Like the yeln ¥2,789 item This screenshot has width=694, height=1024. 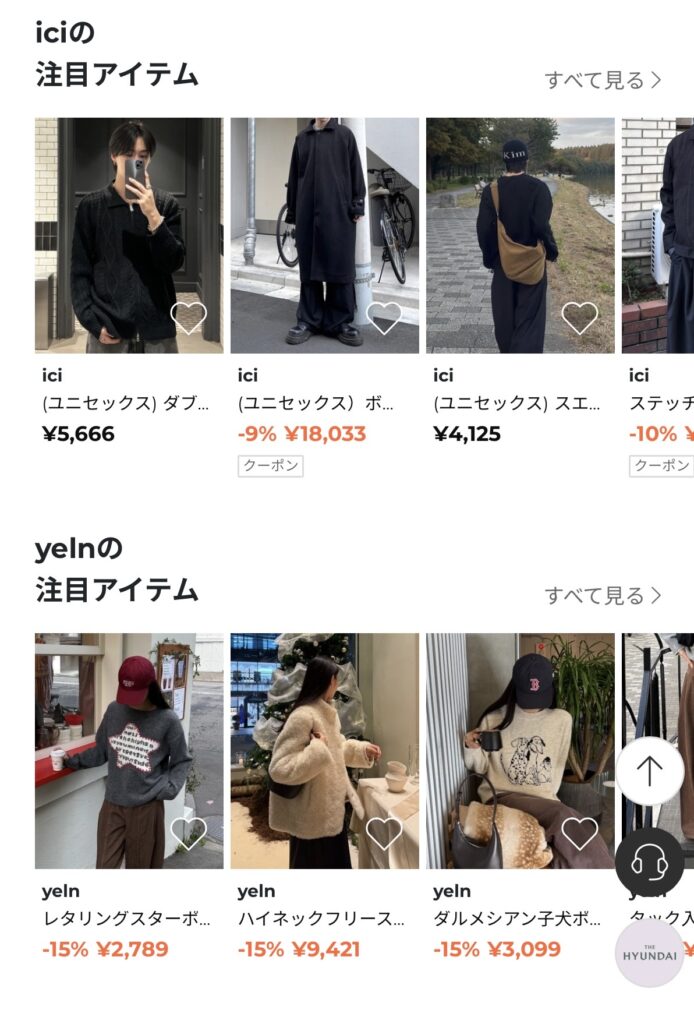click(189, 833)
